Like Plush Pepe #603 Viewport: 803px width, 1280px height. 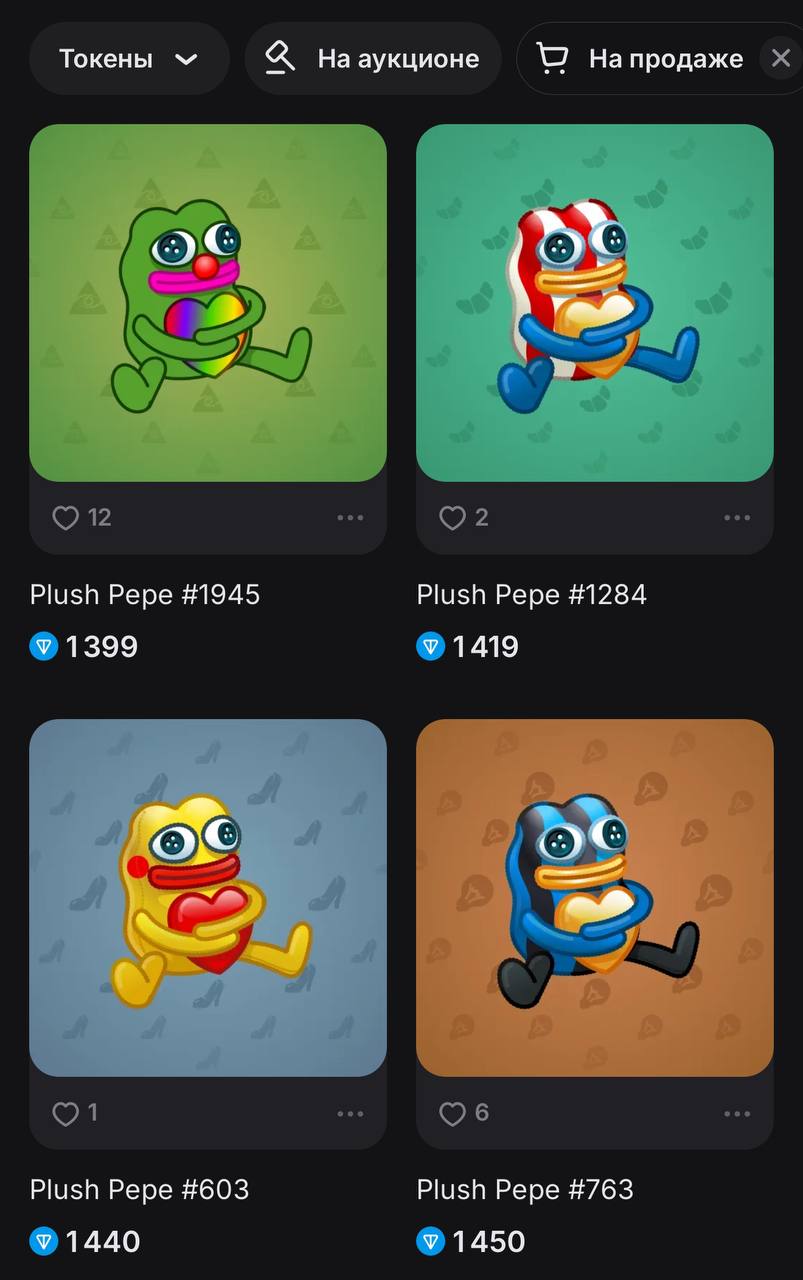pos(66,1113)
